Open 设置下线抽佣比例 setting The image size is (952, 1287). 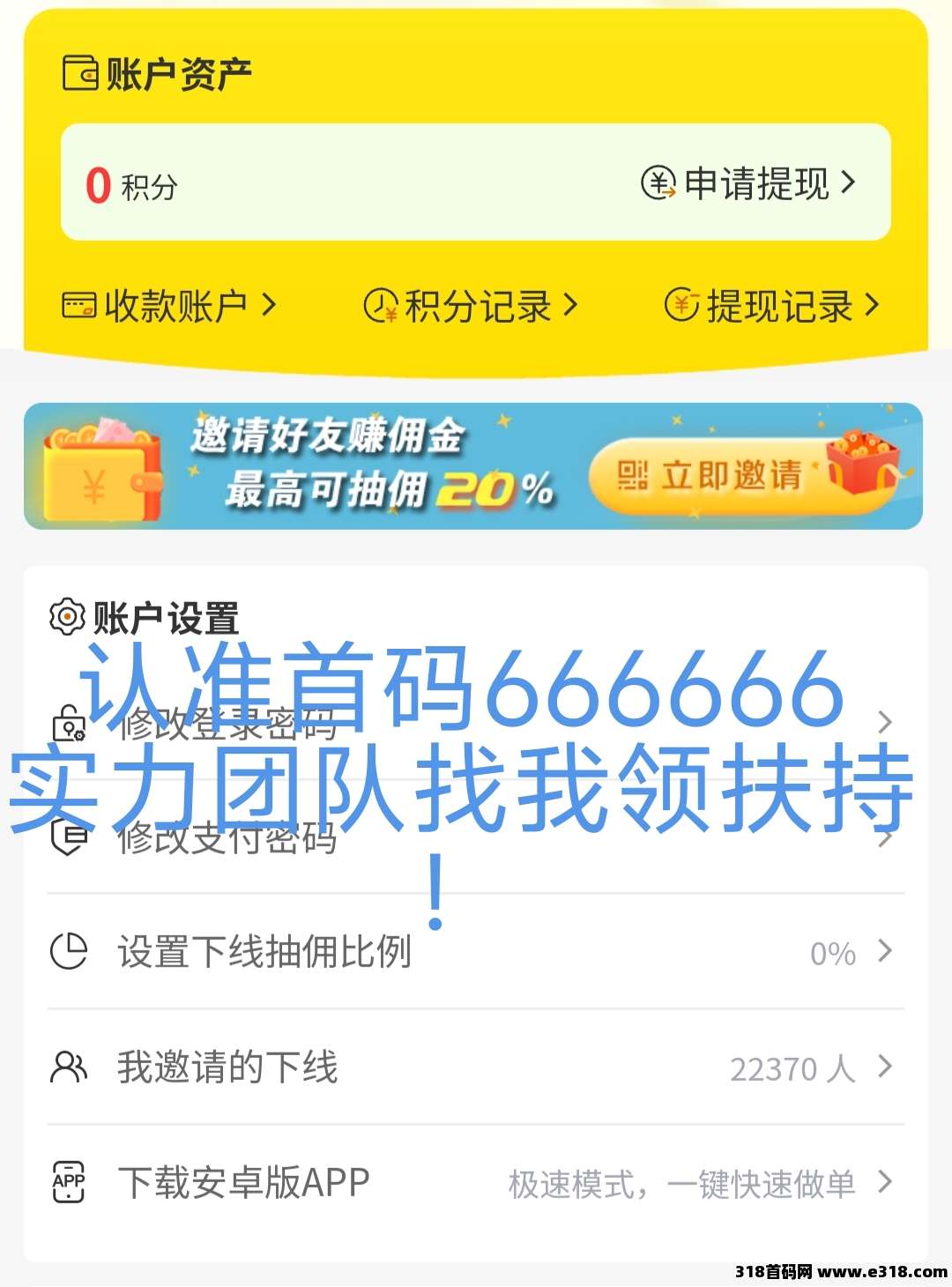pos(476,952)
